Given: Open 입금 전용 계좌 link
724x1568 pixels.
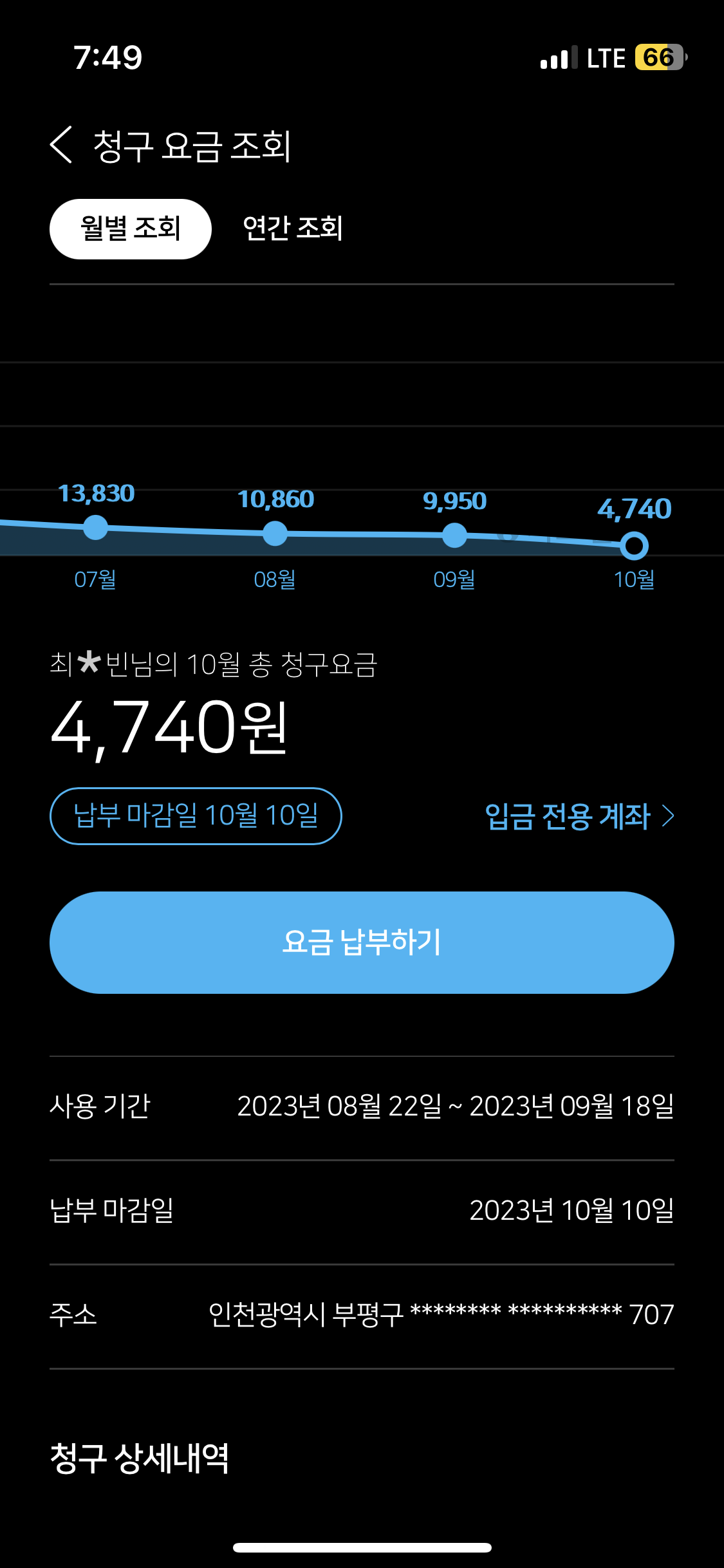Looking at the screenshot, I should coord(579,816).
